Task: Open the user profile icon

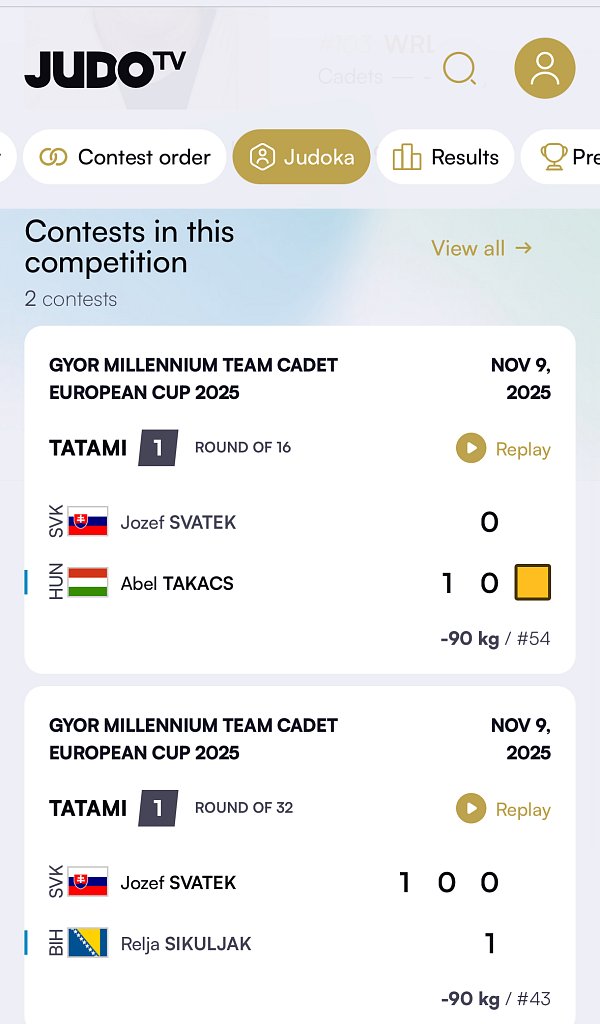Action: (544, 68)
